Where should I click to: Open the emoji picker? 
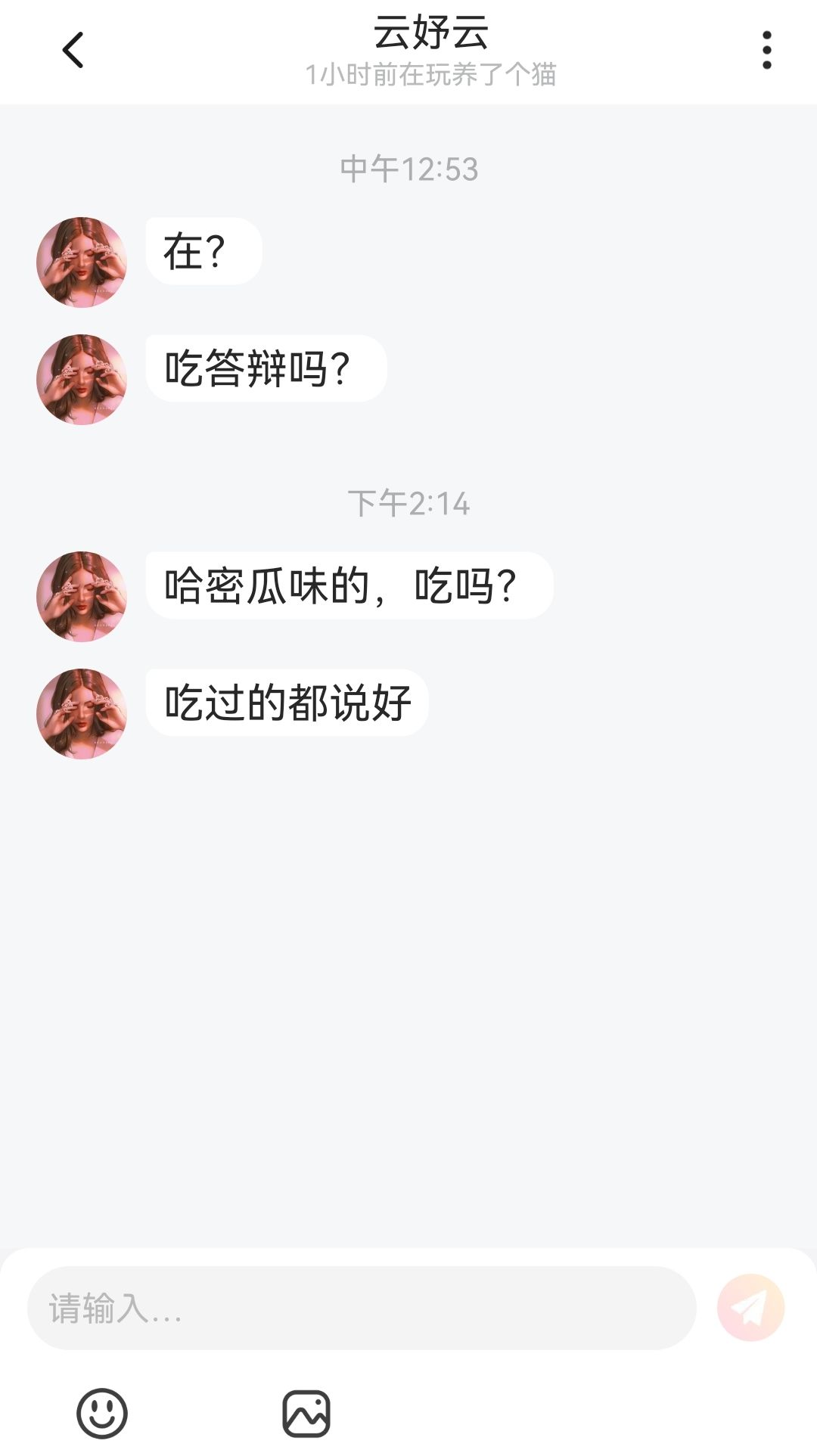(x=102, y=1413)
